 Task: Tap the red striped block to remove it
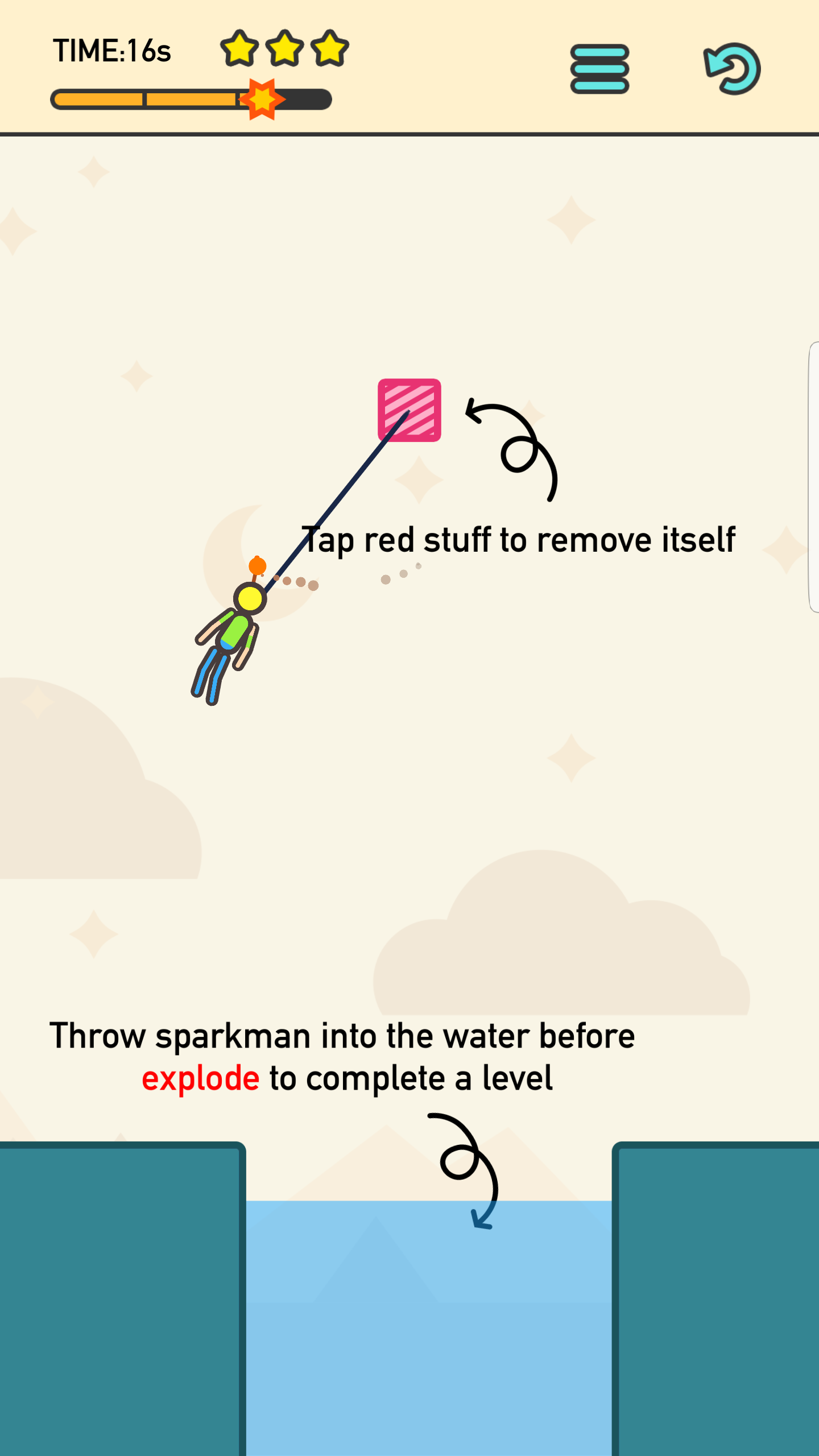point(409,409)
